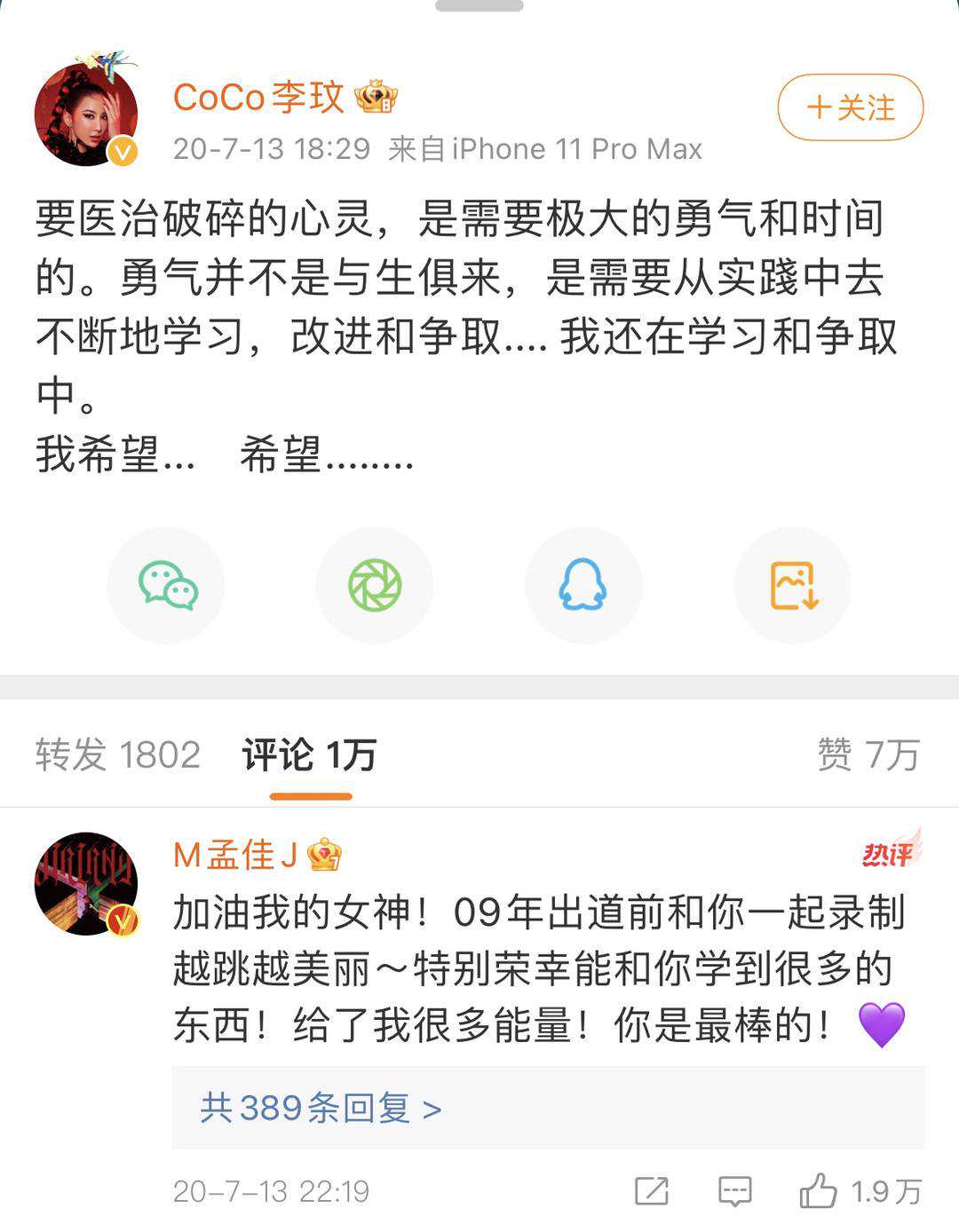The width and height of the screenshot is (959, 1232).
Task: Reply to M孟佳J's comment
Action: [x=735, y=1191]
